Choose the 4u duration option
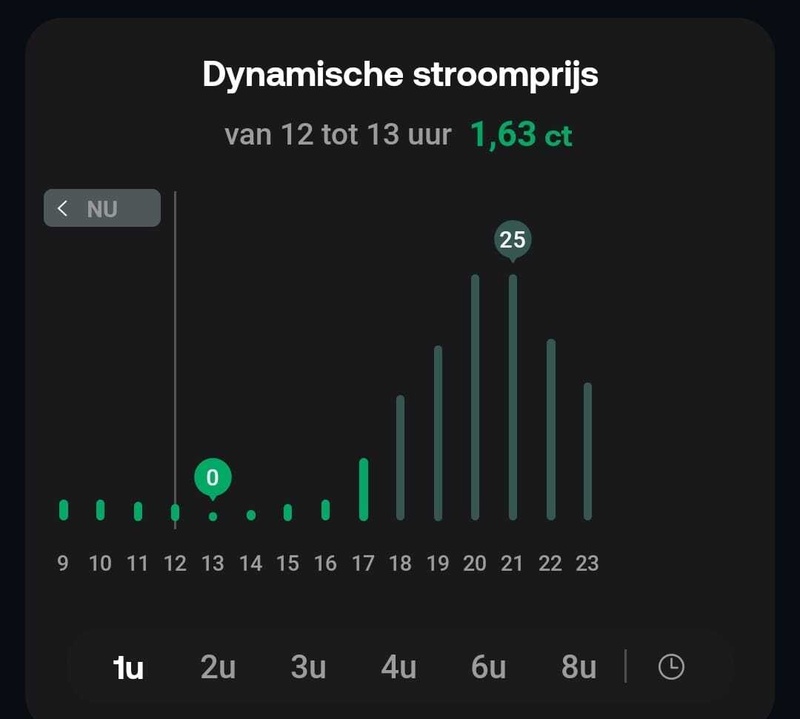 coord(398,667)
